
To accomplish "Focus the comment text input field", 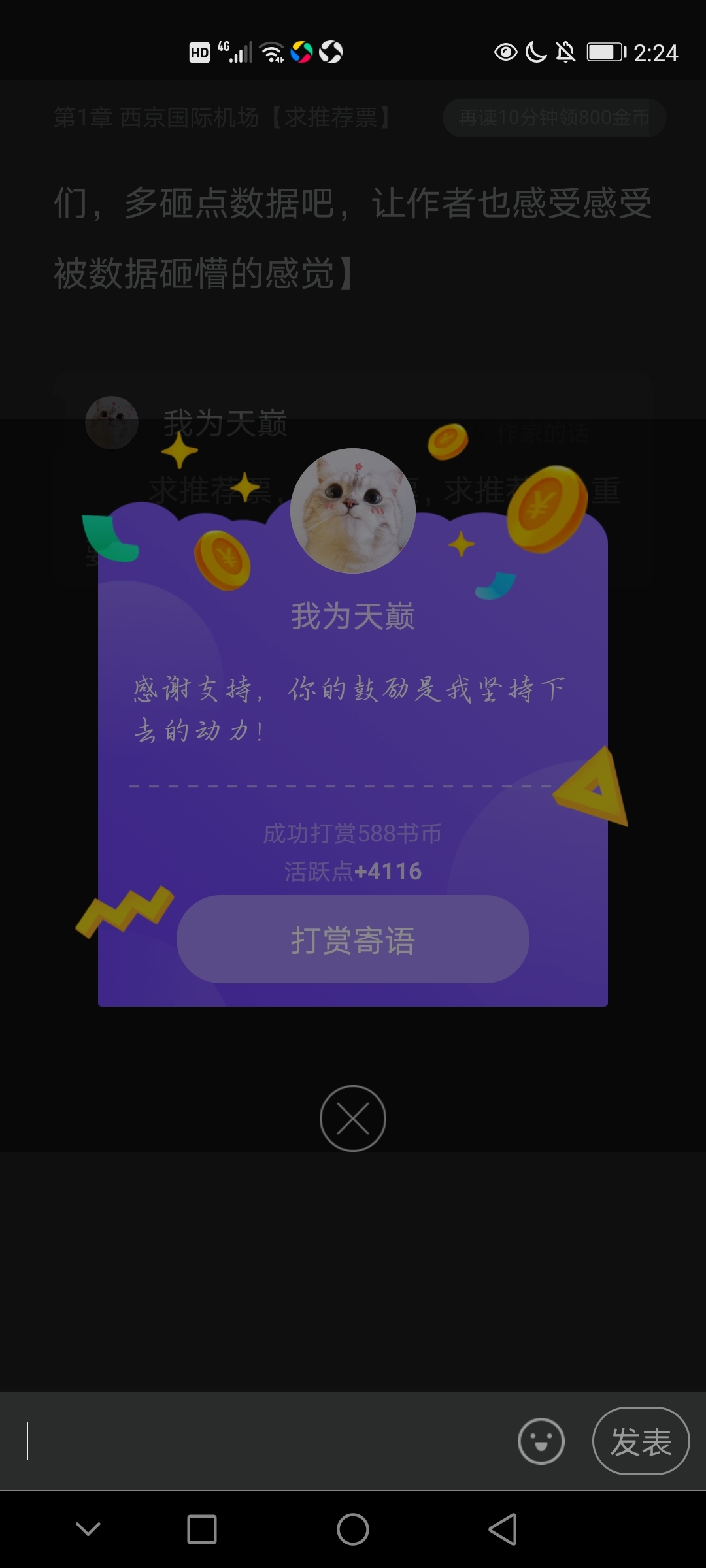I will (x=261, y=1441).
